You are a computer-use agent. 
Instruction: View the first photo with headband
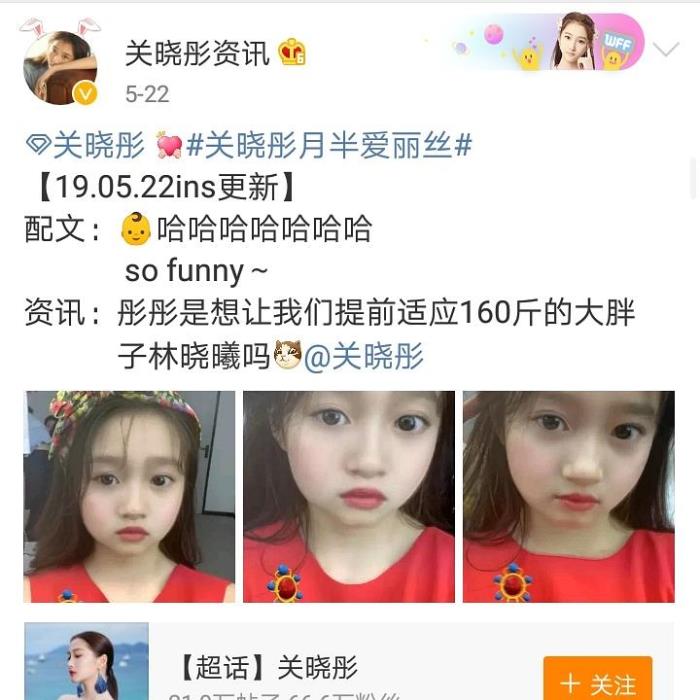point(129,496)
